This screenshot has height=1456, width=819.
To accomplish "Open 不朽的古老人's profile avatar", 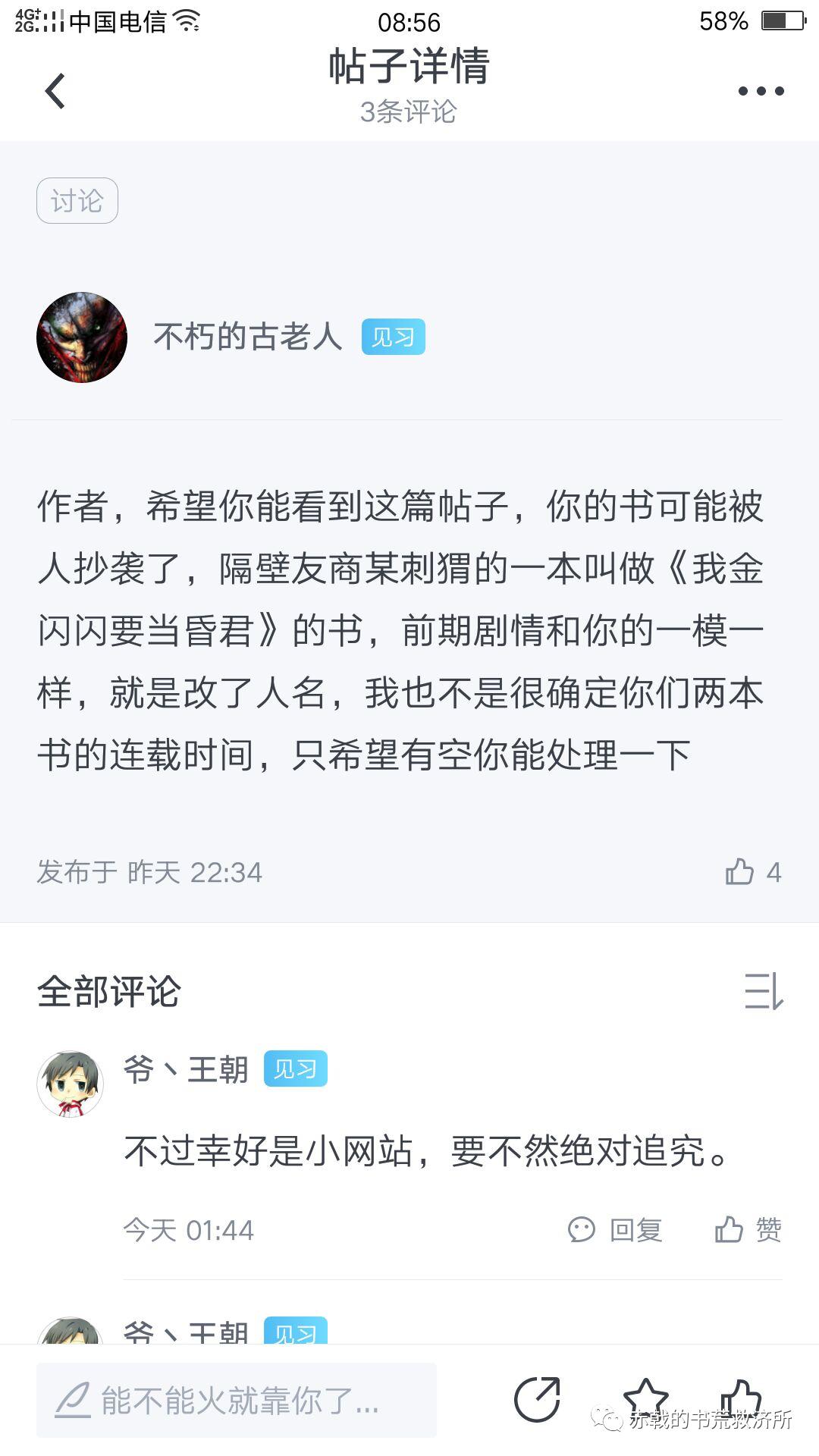I will [82, 337].
